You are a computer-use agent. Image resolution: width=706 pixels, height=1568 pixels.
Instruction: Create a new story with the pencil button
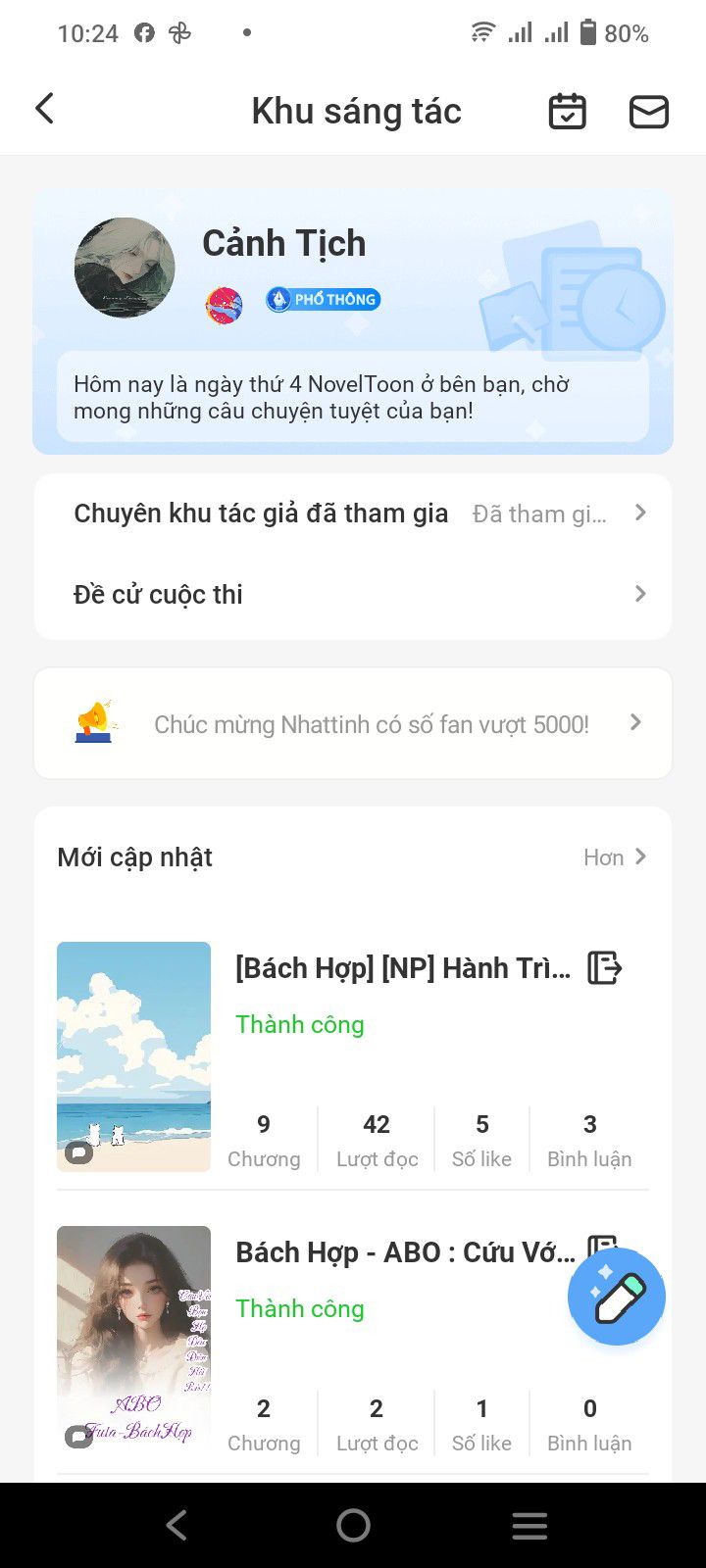[x=617, y=1297]
